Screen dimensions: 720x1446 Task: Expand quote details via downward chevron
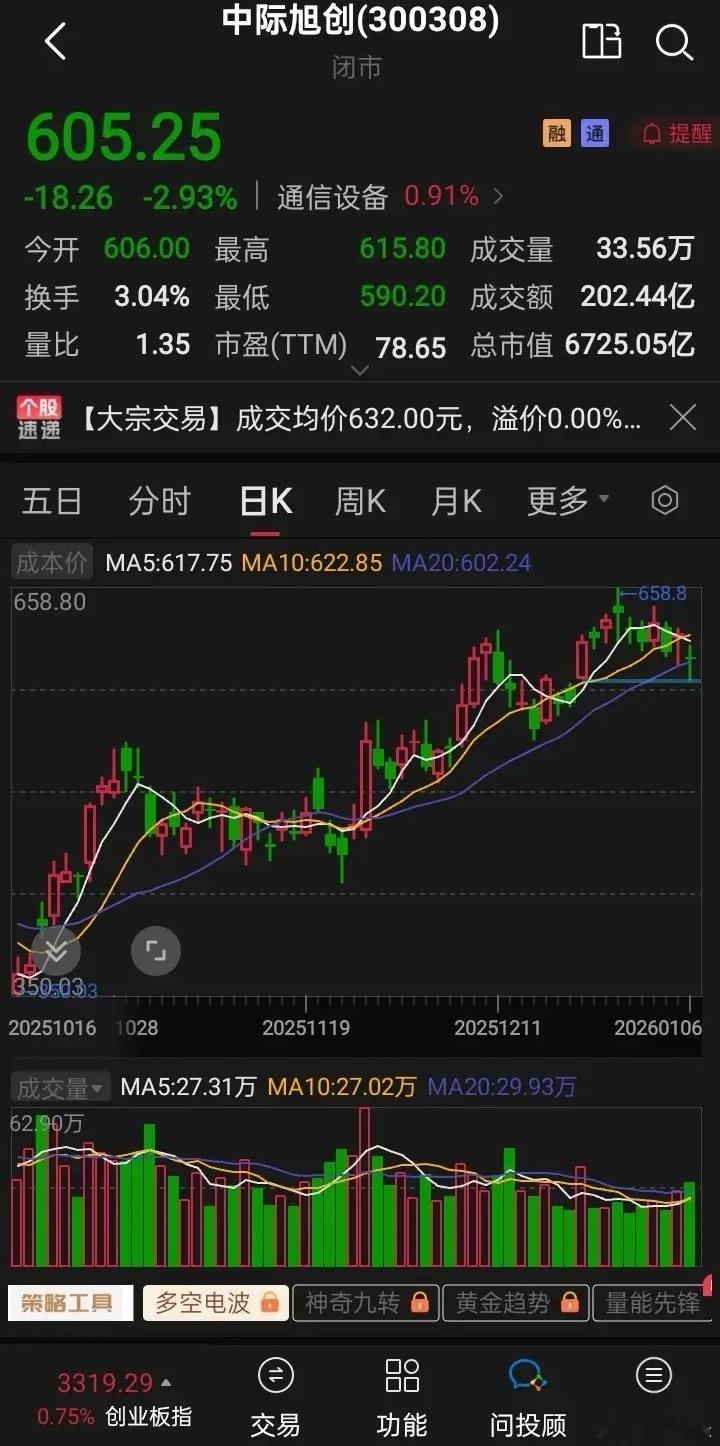359,371
